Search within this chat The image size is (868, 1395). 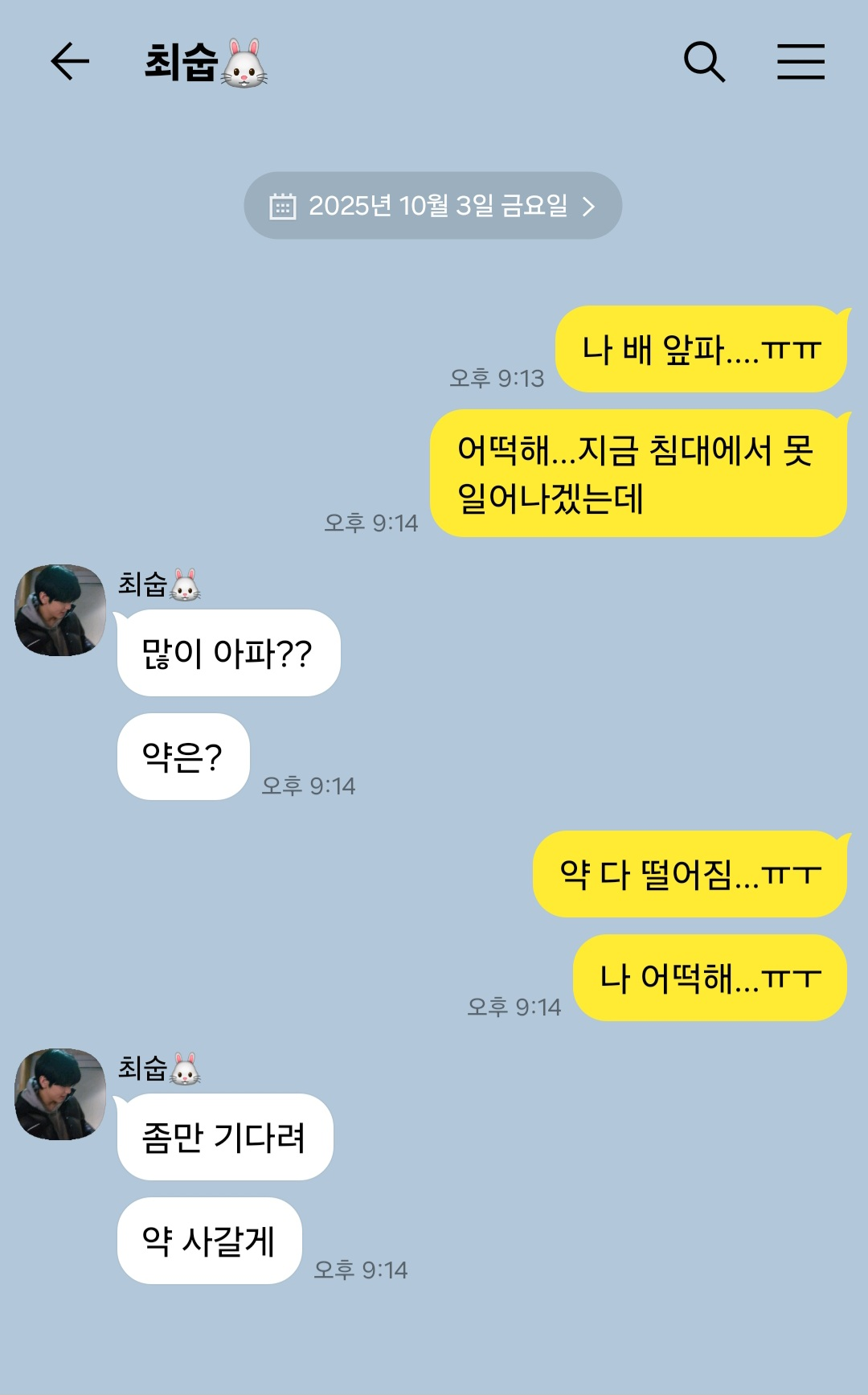704,62
